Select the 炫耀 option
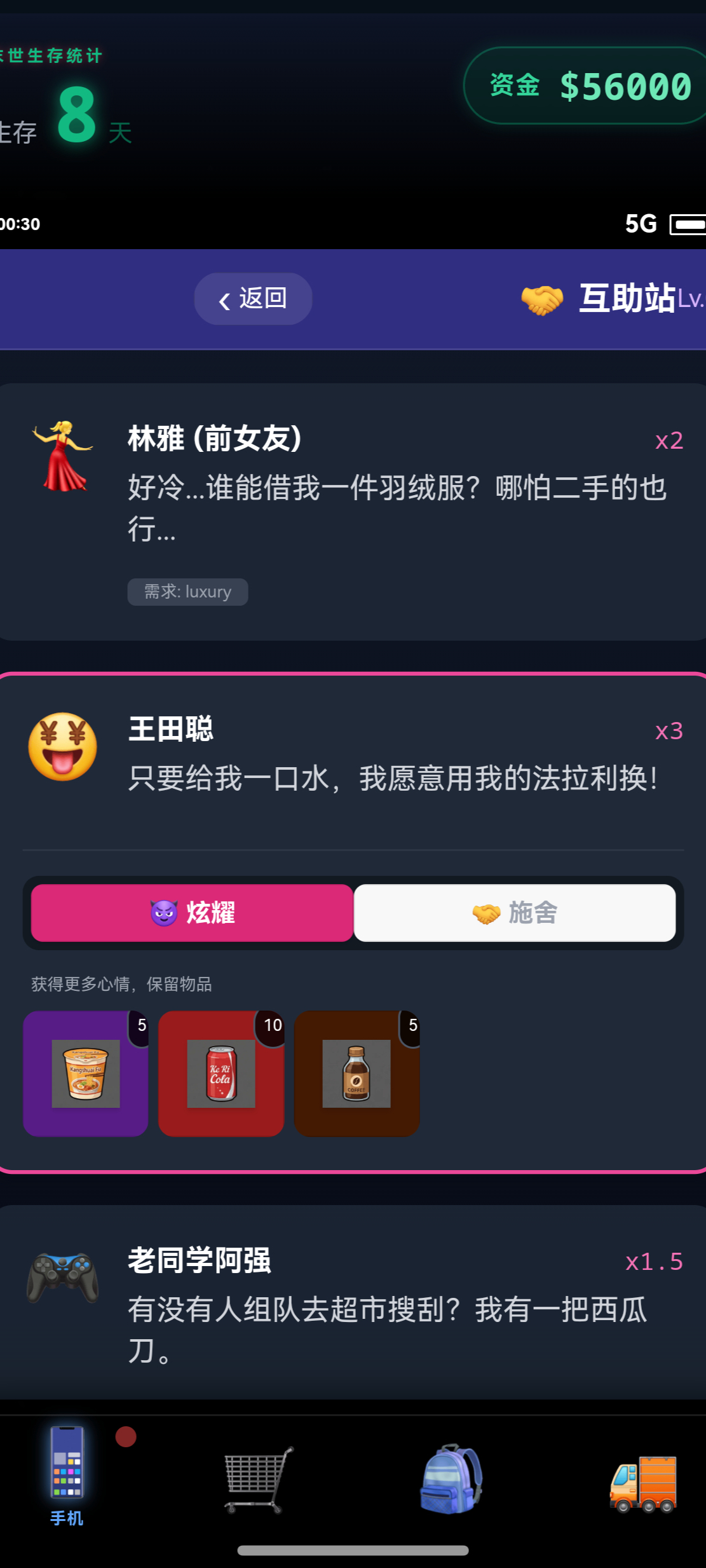Image resolution: width=706 pixels, height=1568 pixels. tap(192, 913)
